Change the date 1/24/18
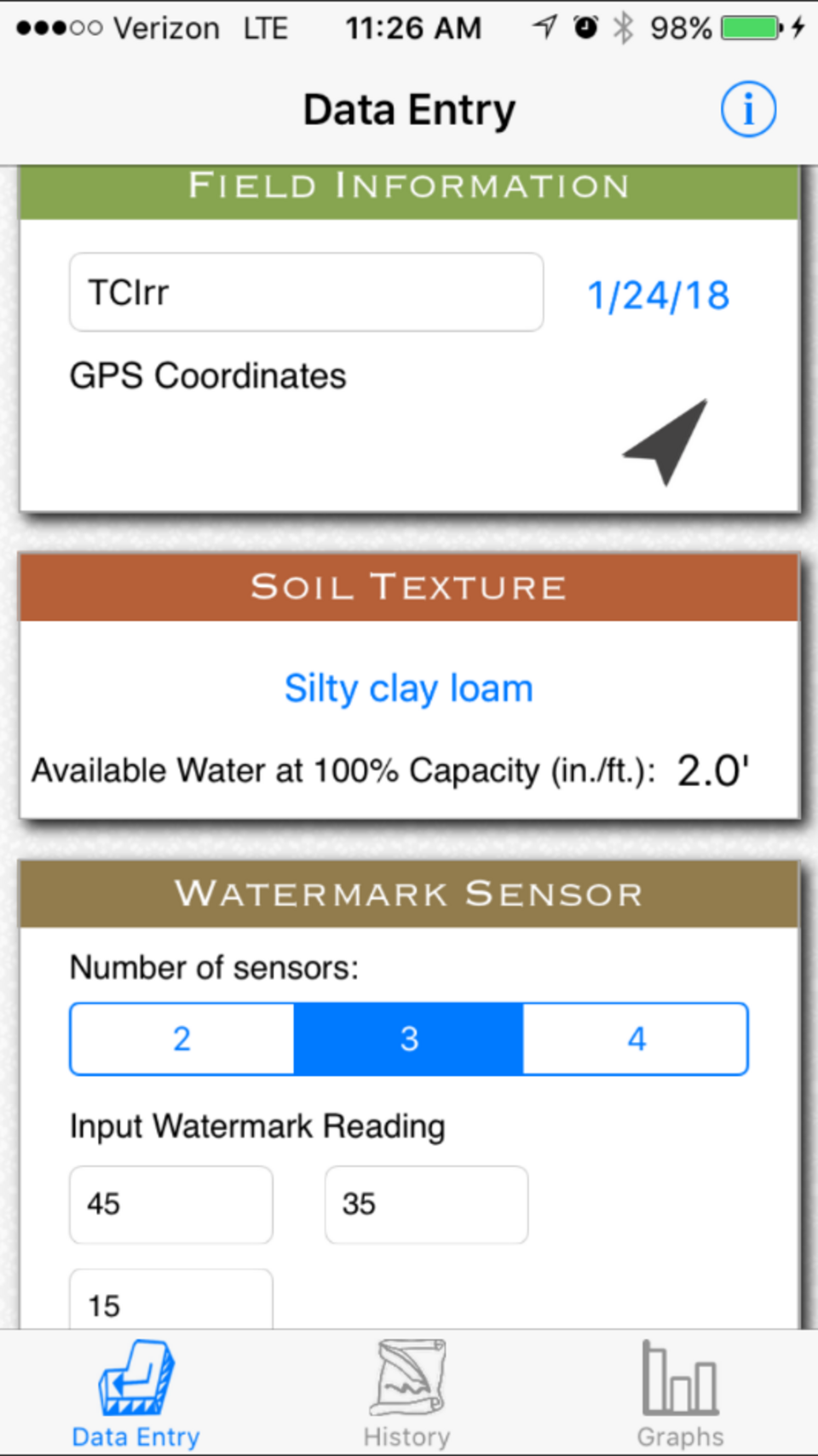This screenshot has width=818, height=1456. pos(657,294)
